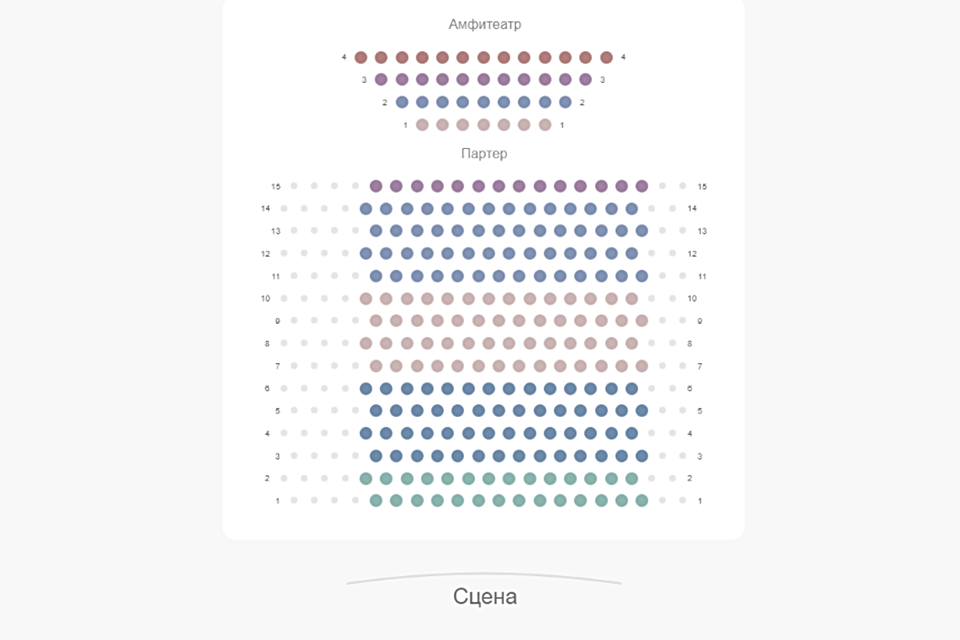960x640 pixels.
Task: Select rightmost seat in Амфитеатр row 1
Action: point(545,125)
